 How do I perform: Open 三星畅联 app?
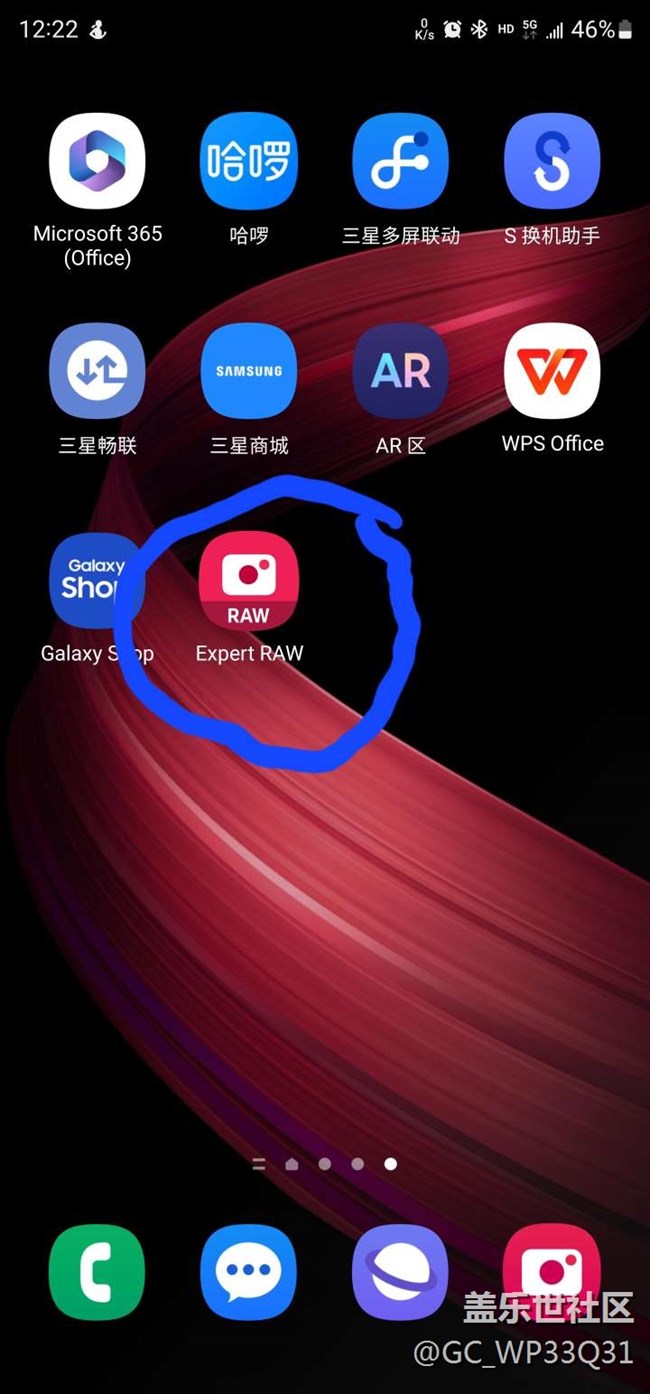click(97, 371)
